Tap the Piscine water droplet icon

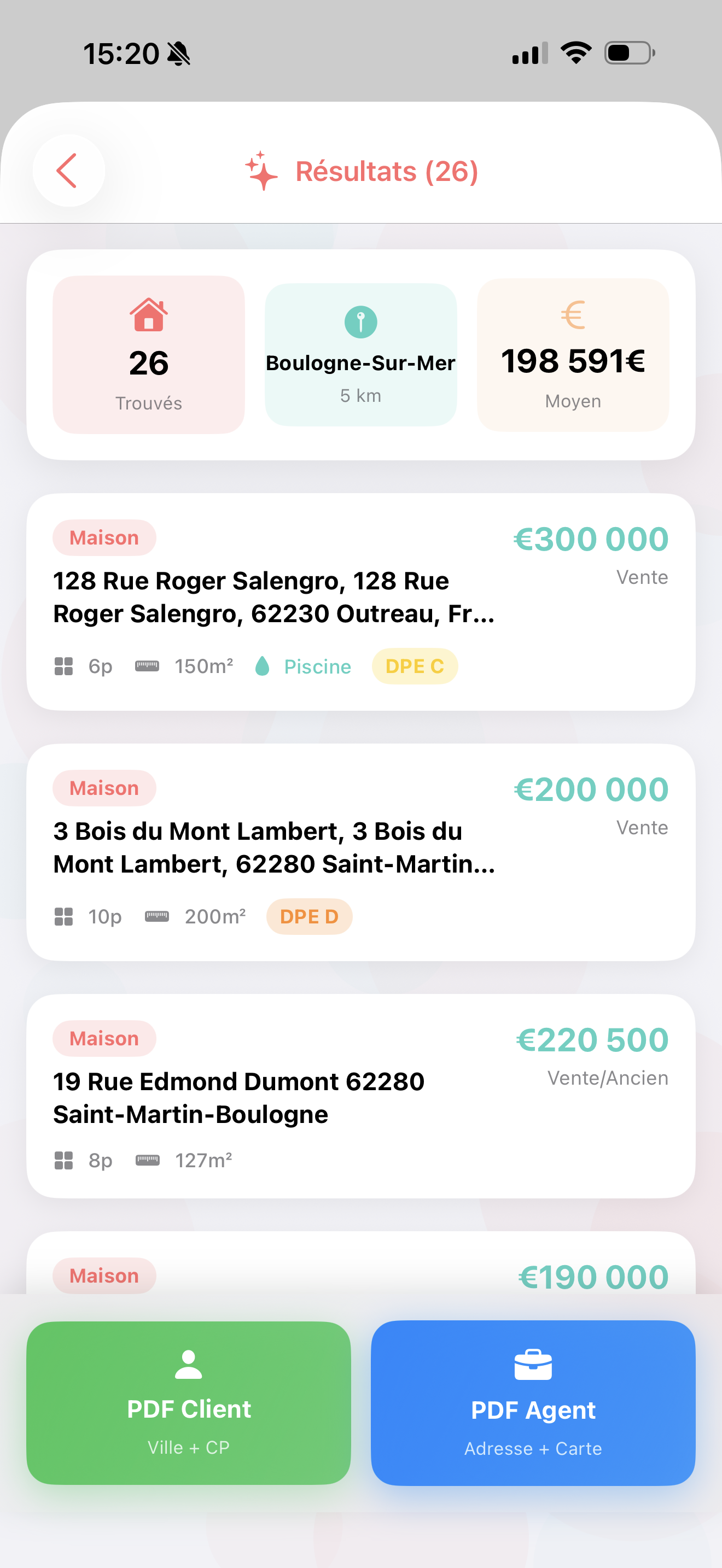pos(263,666)
